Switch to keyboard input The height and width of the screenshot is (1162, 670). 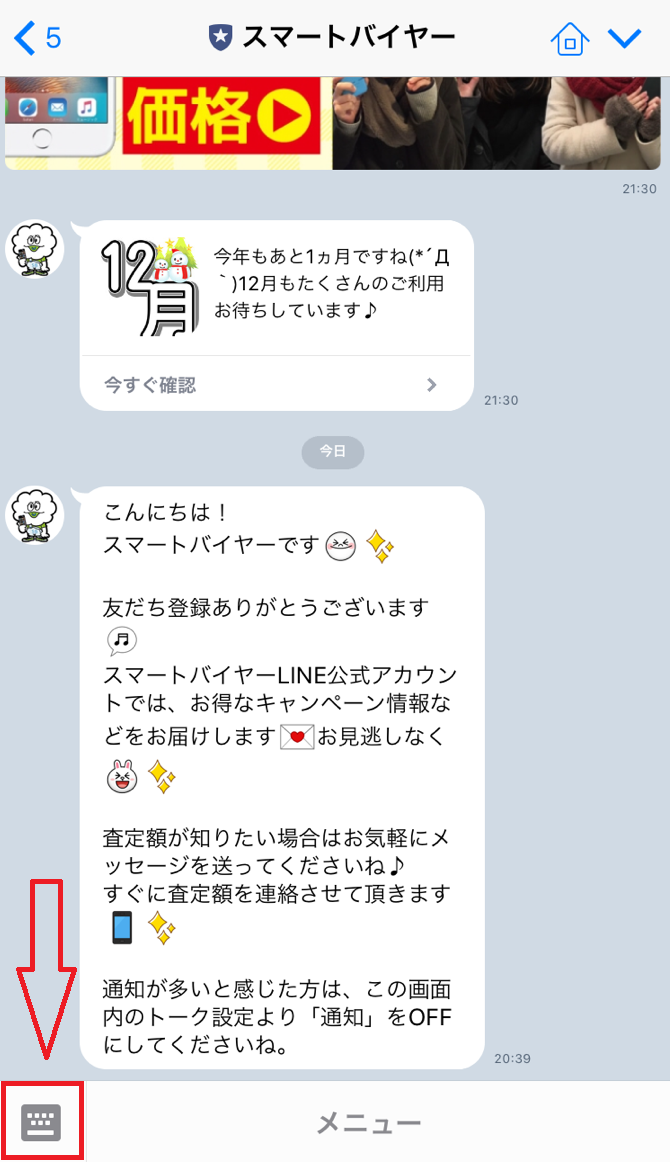(41, 1122)
